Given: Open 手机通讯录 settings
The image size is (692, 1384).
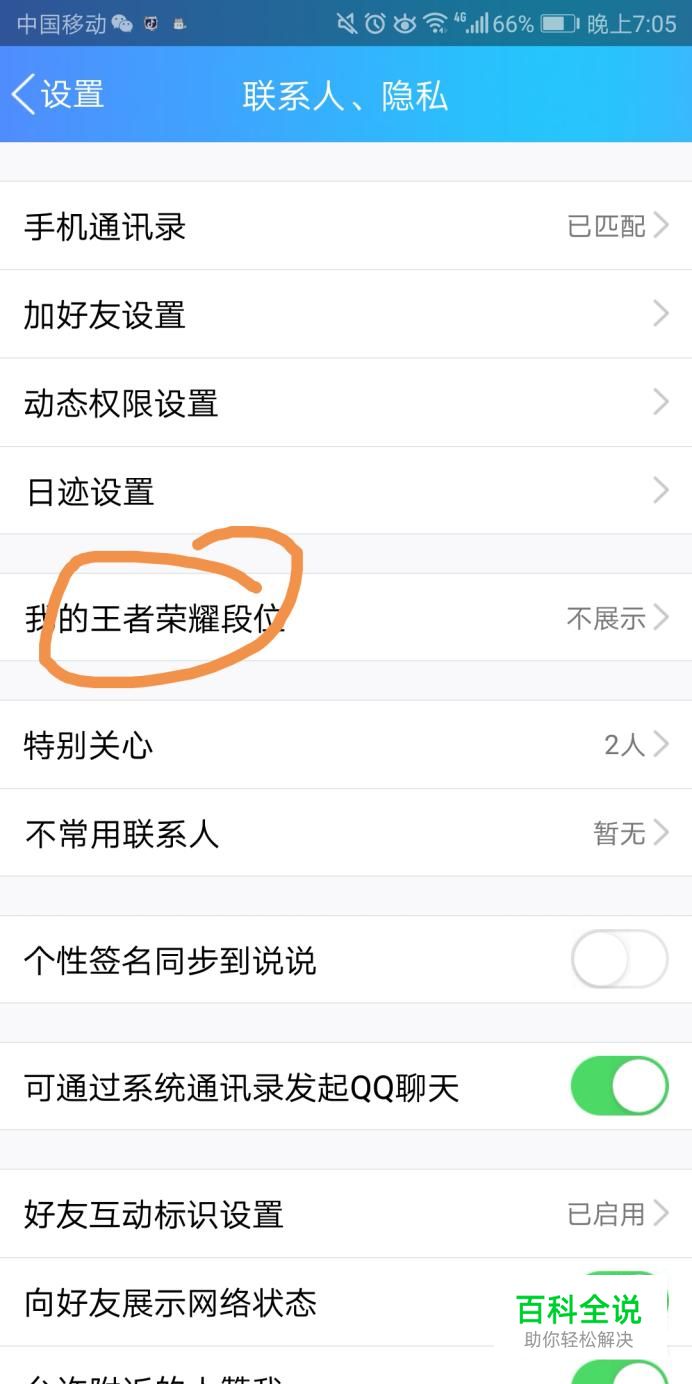Looking at the screenshot, I should click(x=346, y=226).
